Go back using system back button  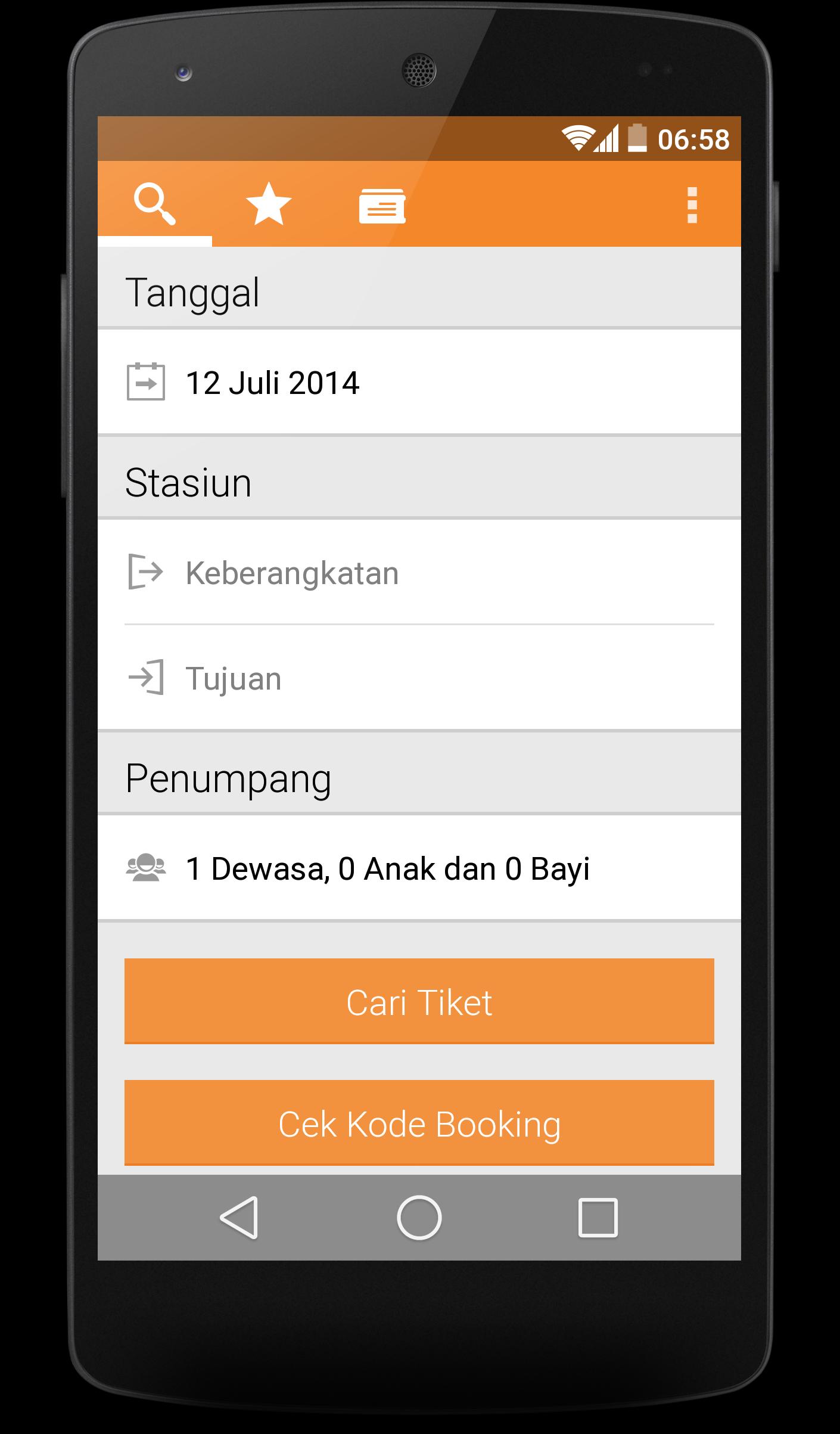coord(239,1218)
